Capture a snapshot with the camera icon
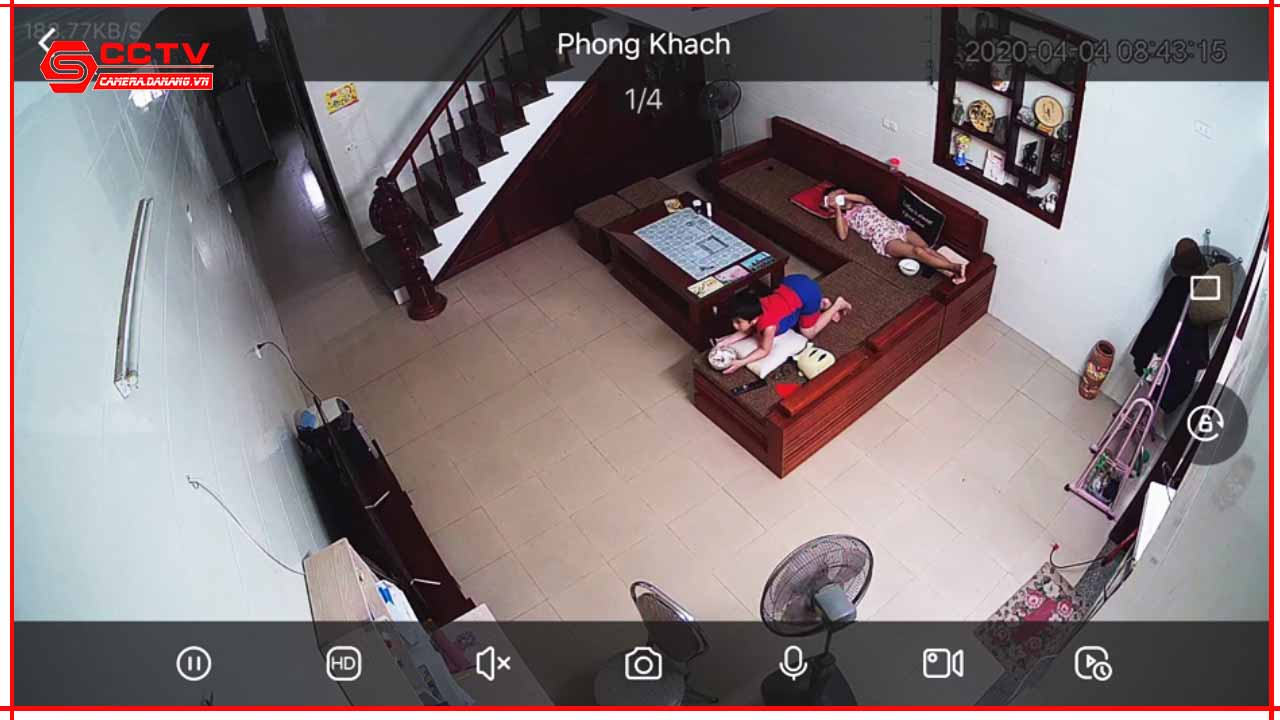 click(x=643, y=664)
